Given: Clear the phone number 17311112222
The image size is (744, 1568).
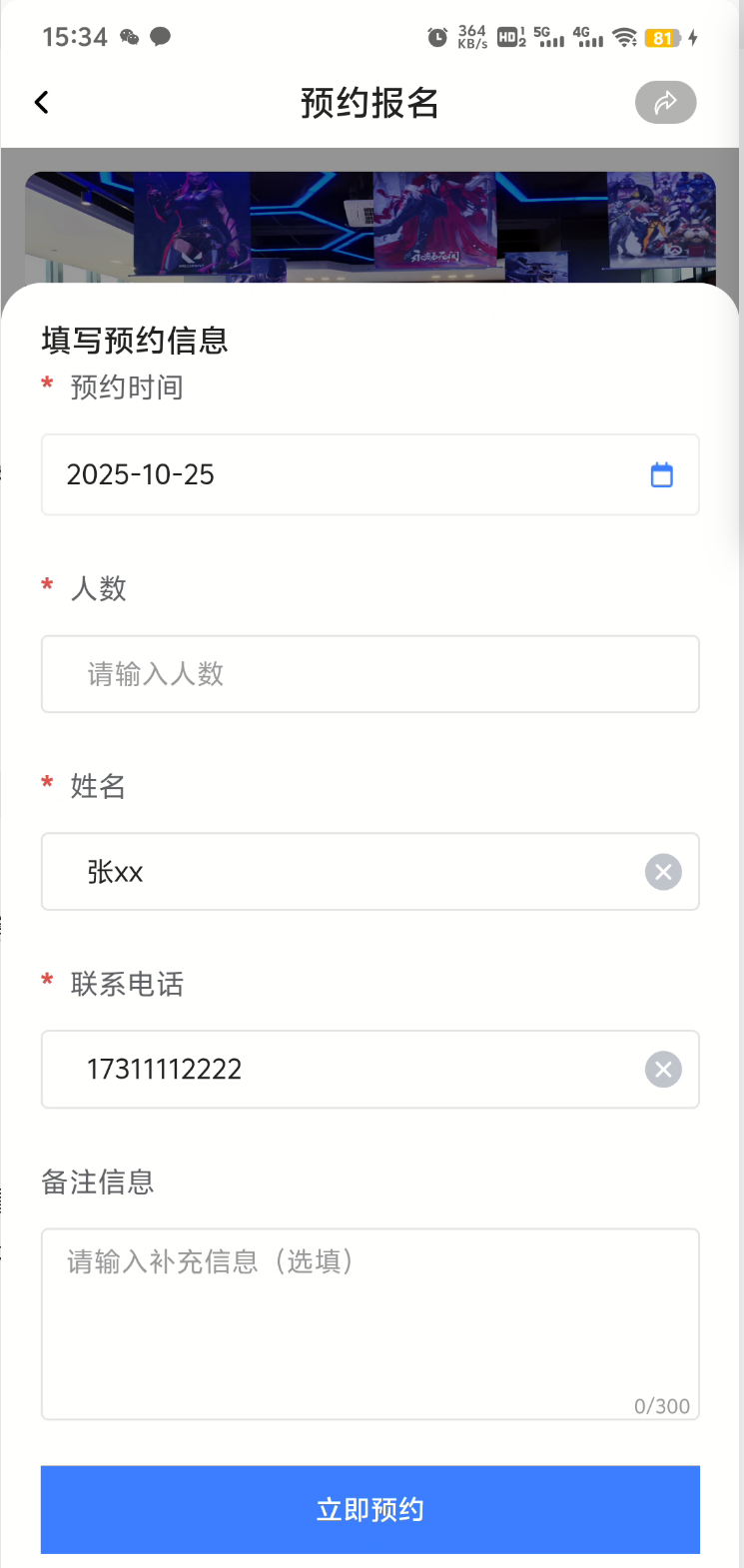Looking at the screenshot, I should pos(663,1070).
